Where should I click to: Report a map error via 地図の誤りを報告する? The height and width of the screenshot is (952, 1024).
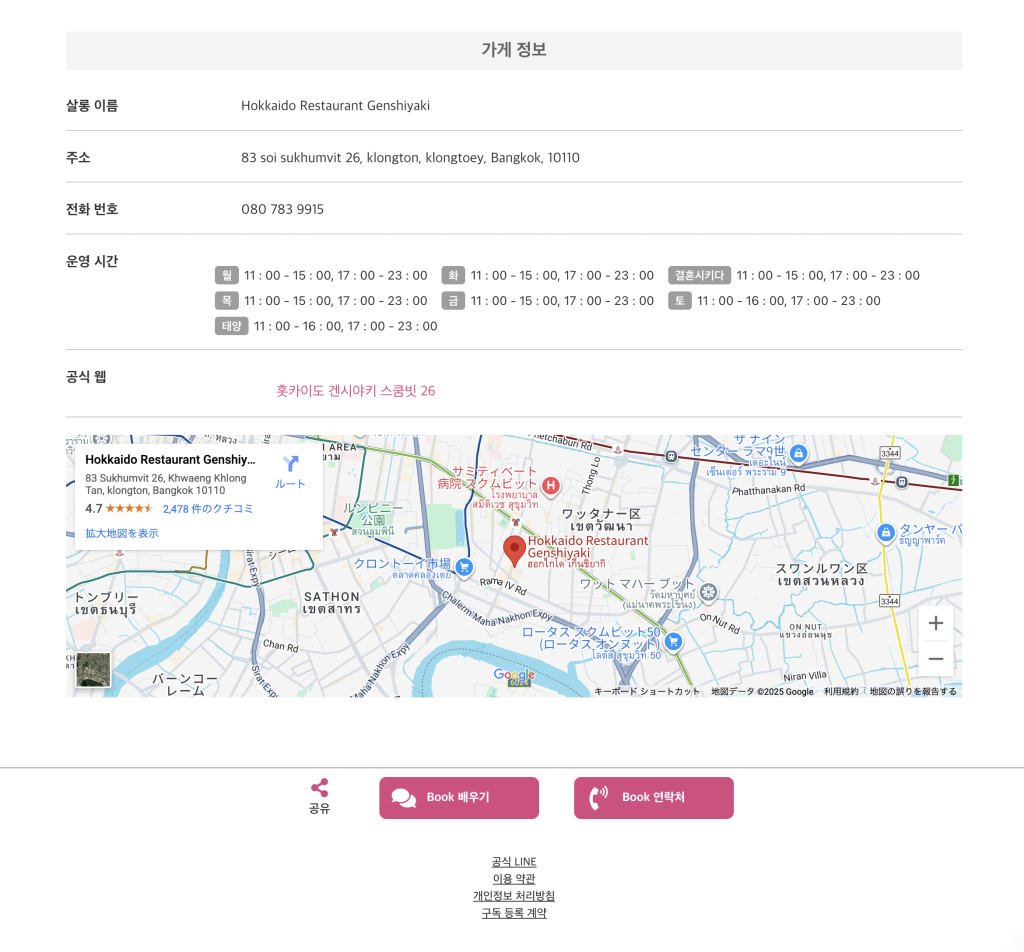tap(912, 692)
